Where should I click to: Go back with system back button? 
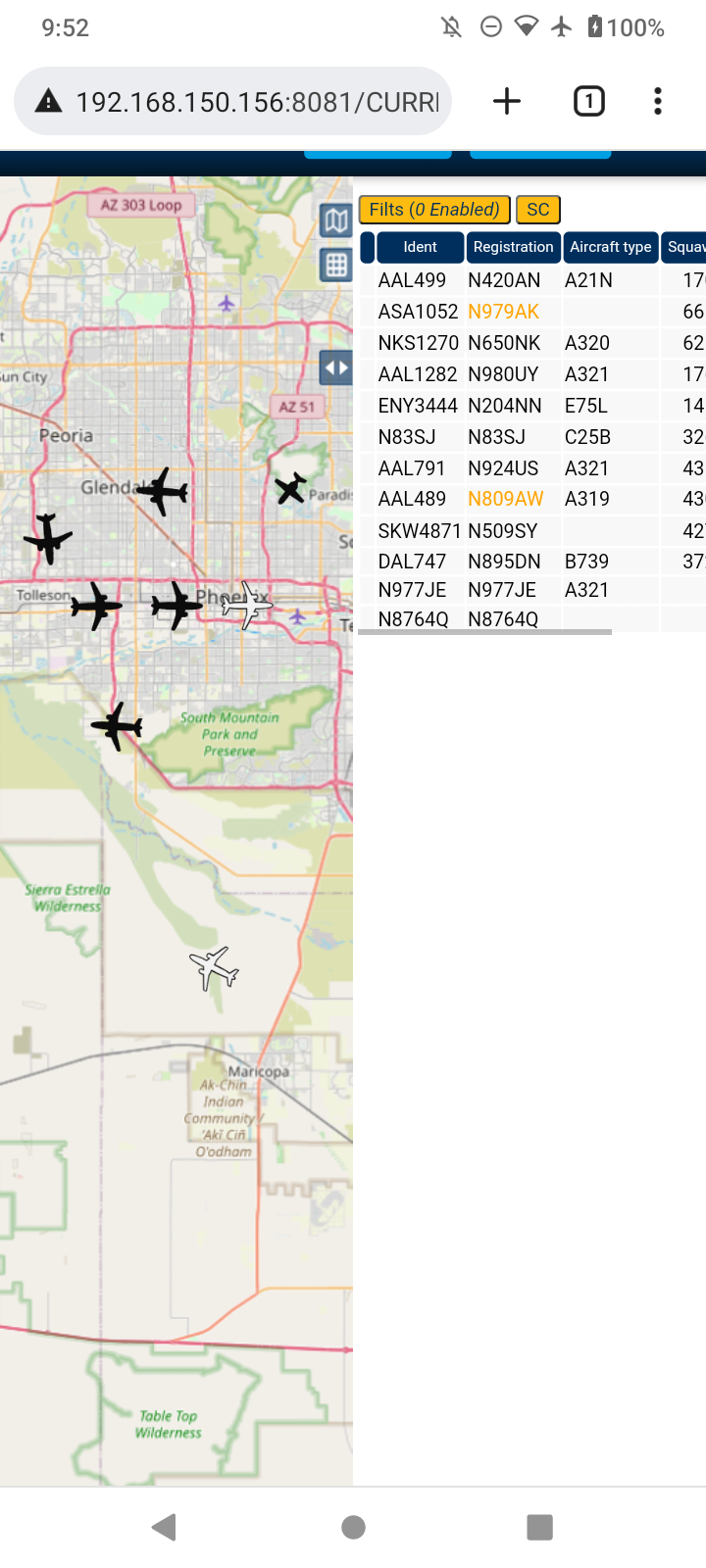tap(165, 1527)
